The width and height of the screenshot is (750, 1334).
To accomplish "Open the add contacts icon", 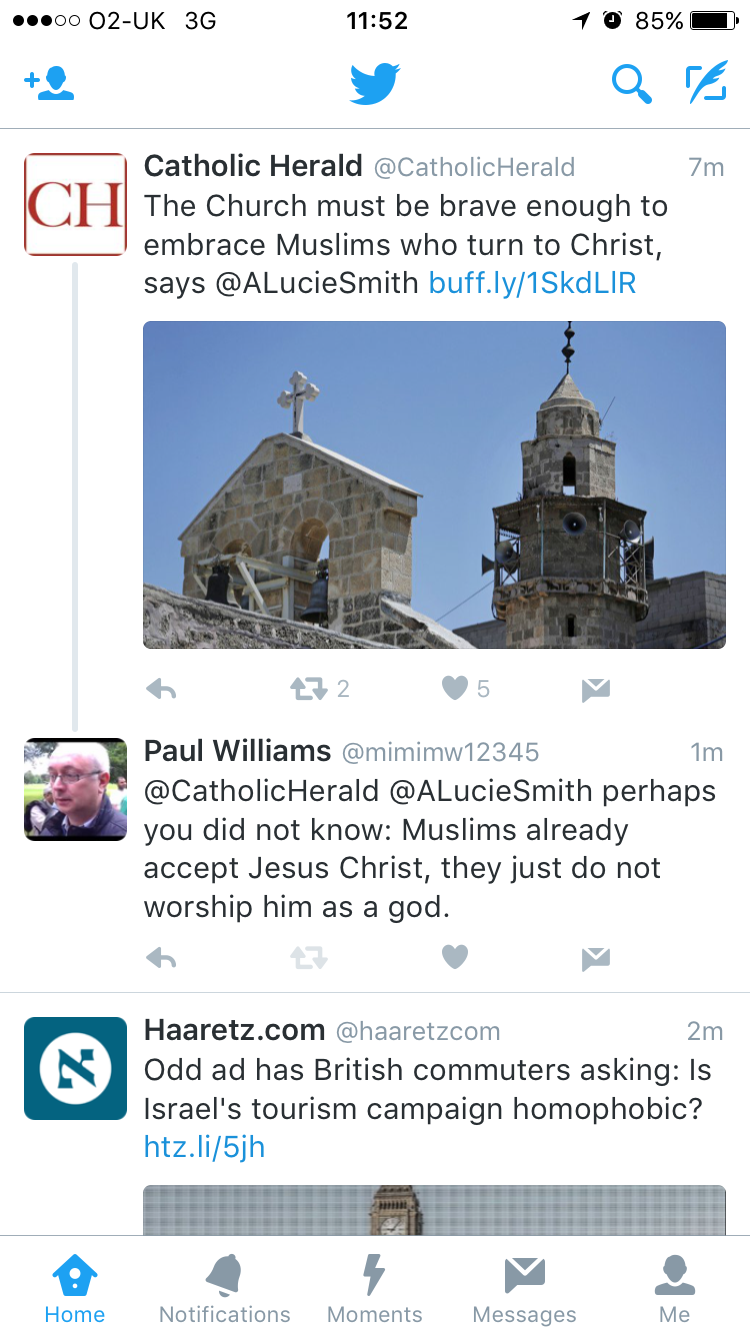I will point(50,84).
